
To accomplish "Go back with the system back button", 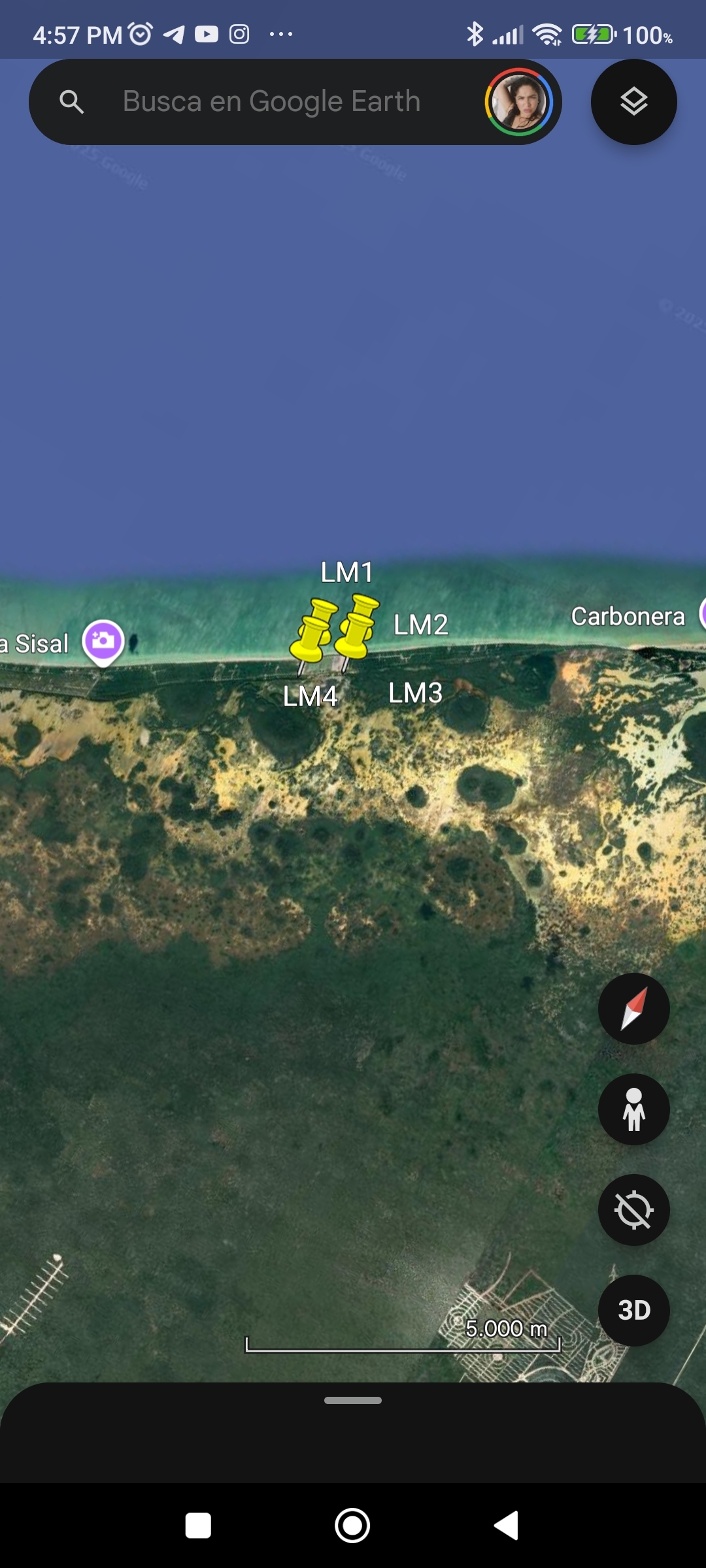I will tap(507, 1526).
